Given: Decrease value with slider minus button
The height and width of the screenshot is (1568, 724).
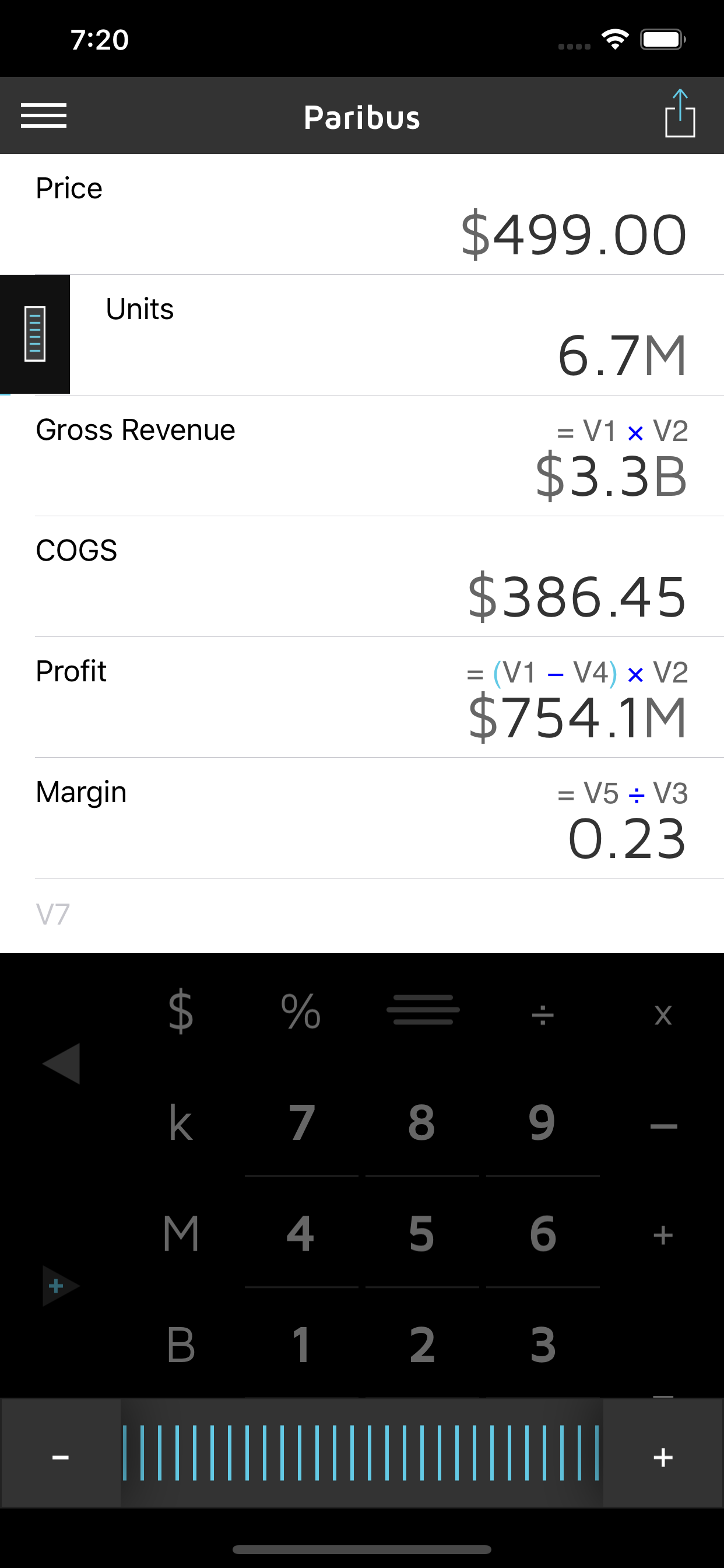Looking at the screenshot, I should pyautogui.click(x=60, y=1457).
